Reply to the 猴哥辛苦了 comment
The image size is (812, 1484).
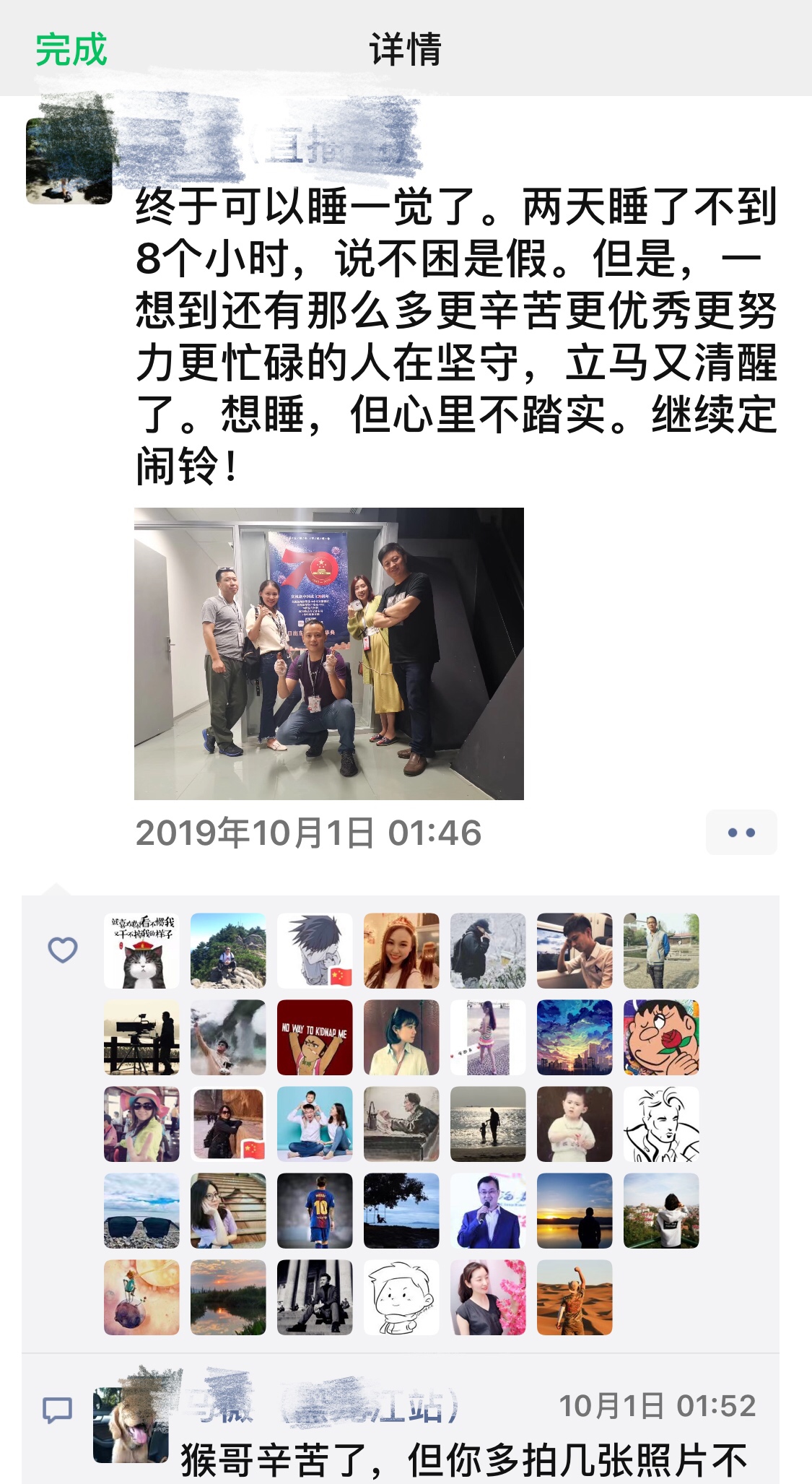coord(462,1460)
